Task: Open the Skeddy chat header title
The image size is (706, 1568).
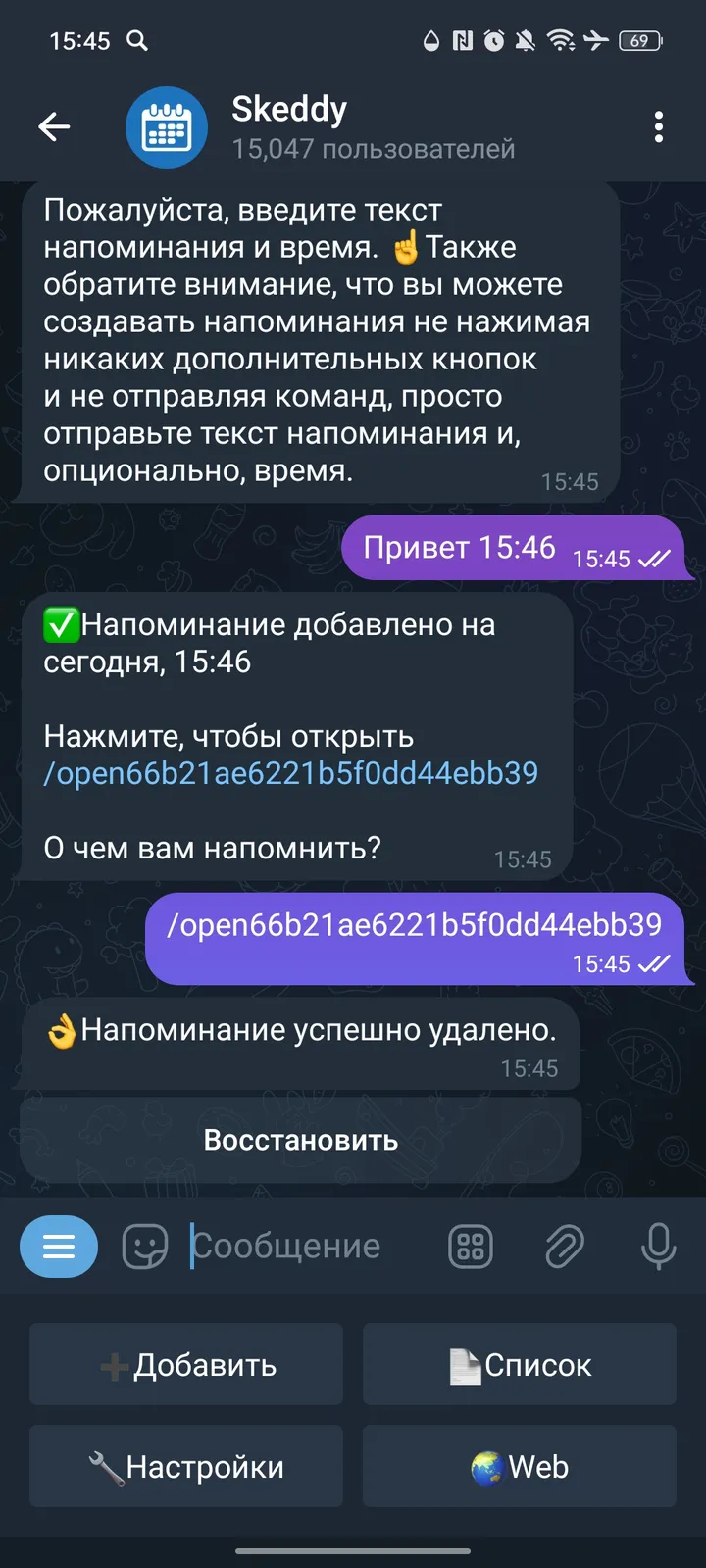Action: (288, 109)
